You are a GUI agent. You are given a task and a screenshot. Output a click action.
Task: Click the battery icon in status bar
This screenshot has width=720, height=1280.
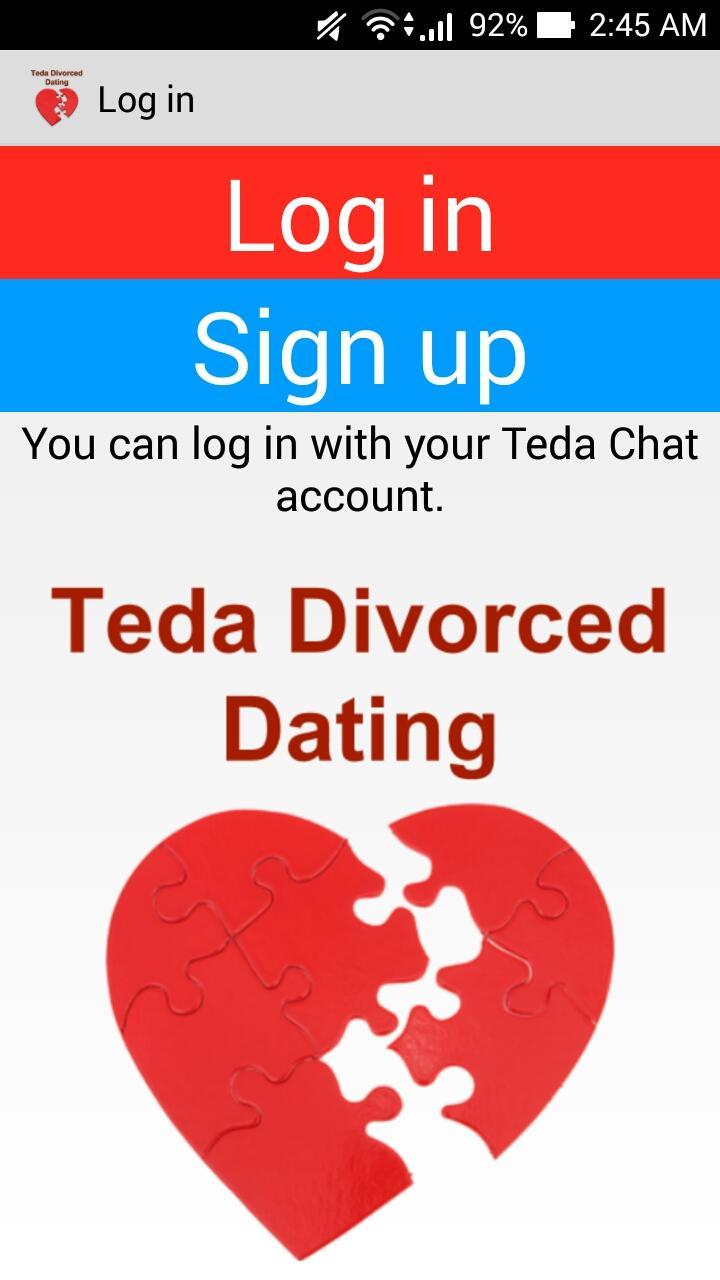[556, 24]
